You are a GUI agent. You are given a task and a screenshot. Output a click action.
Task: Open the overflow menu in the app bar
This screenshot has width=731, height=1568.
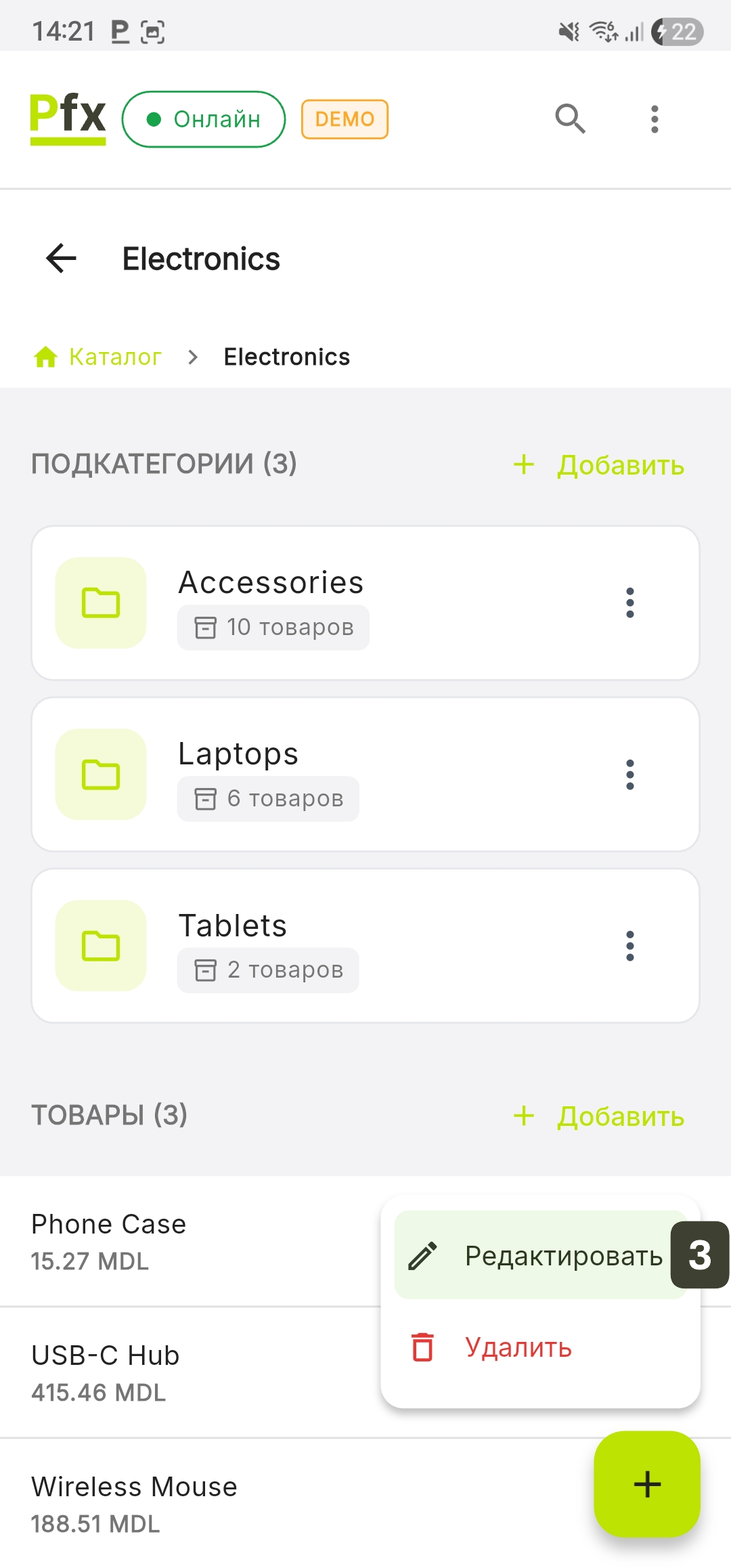pos(654,119)
